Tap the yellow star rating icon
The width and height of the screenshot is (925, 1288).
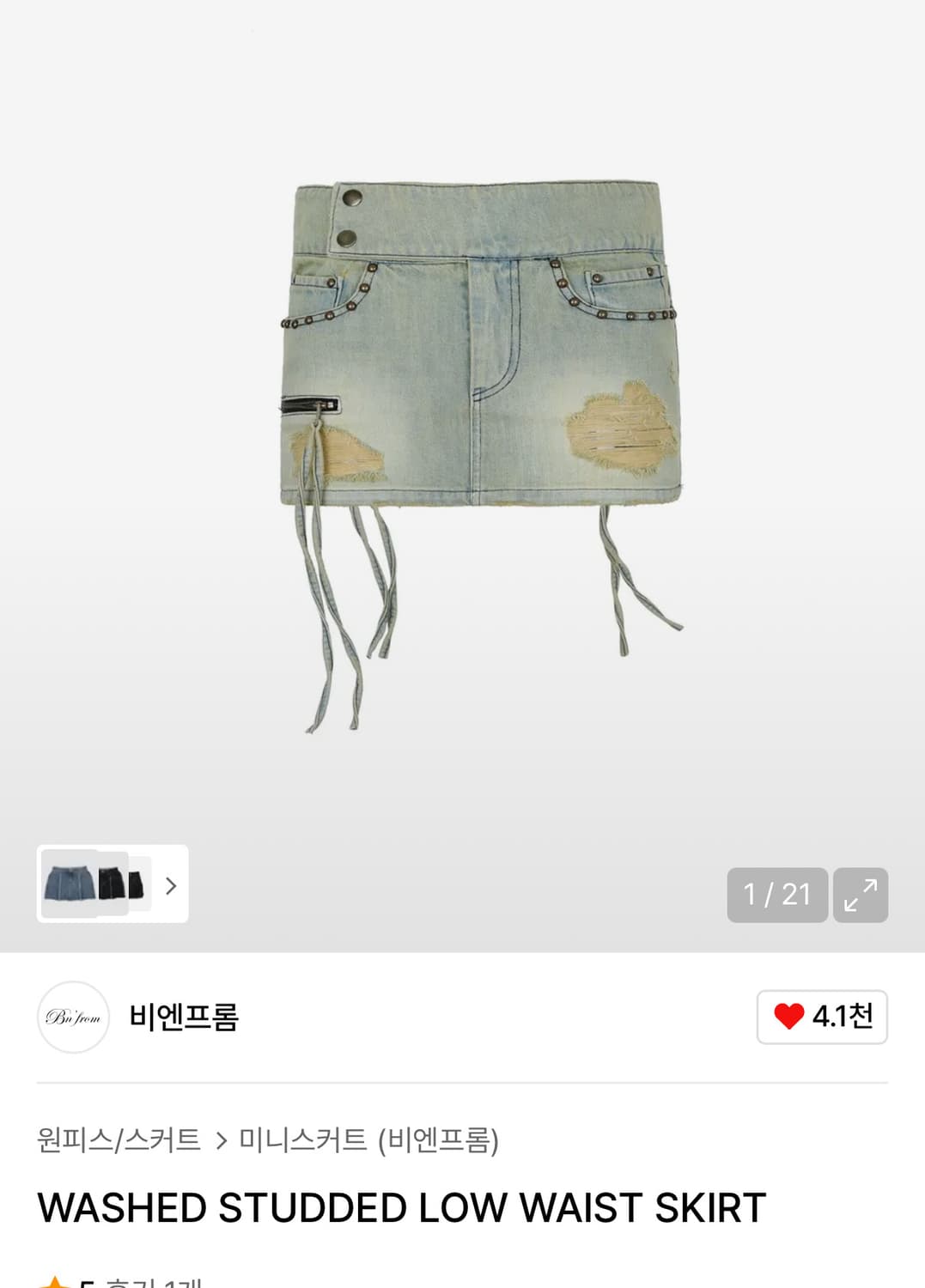[55, 1283]
